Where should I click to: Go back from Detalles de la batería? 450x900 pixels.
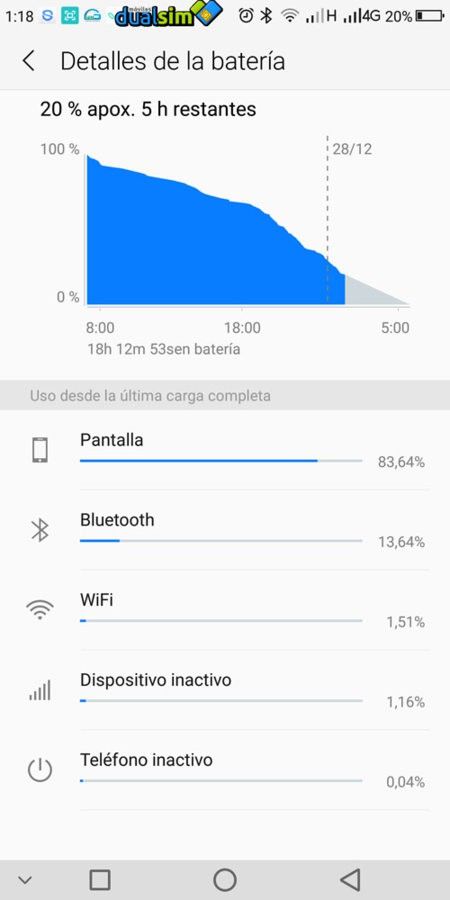coord(28,61)
